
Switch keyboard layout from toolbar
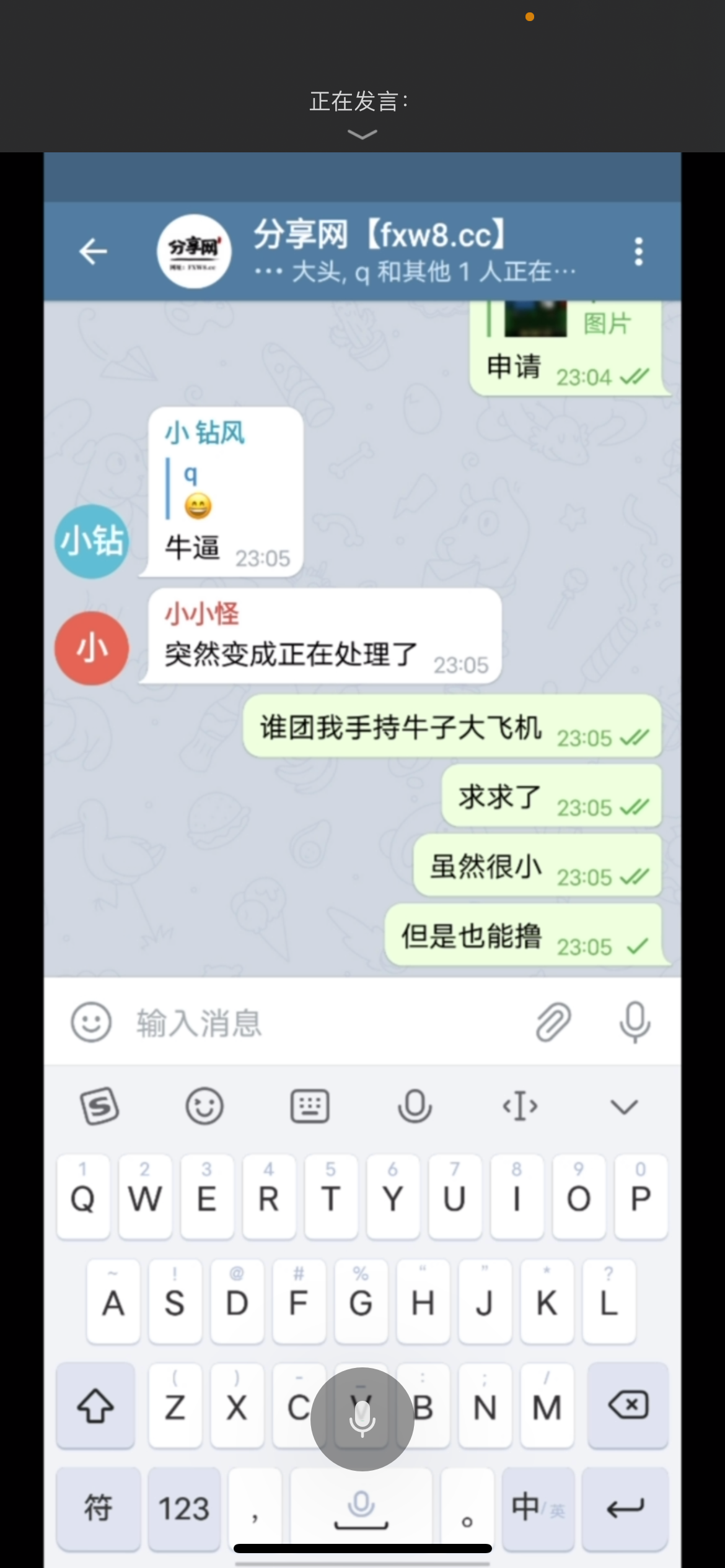point(310,1106)
